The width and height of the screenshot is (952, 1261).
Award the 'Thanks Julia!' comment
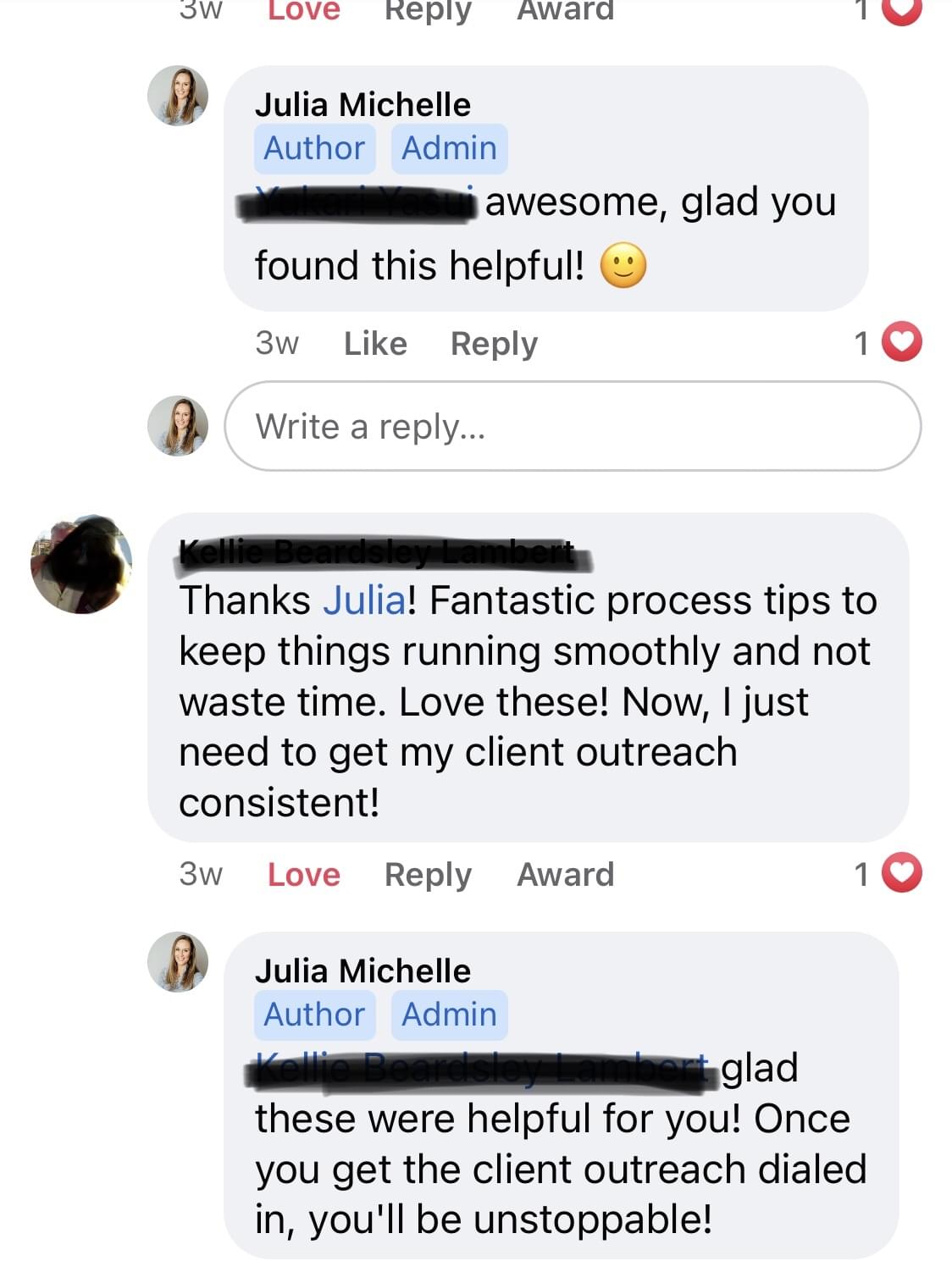[565, 874]
